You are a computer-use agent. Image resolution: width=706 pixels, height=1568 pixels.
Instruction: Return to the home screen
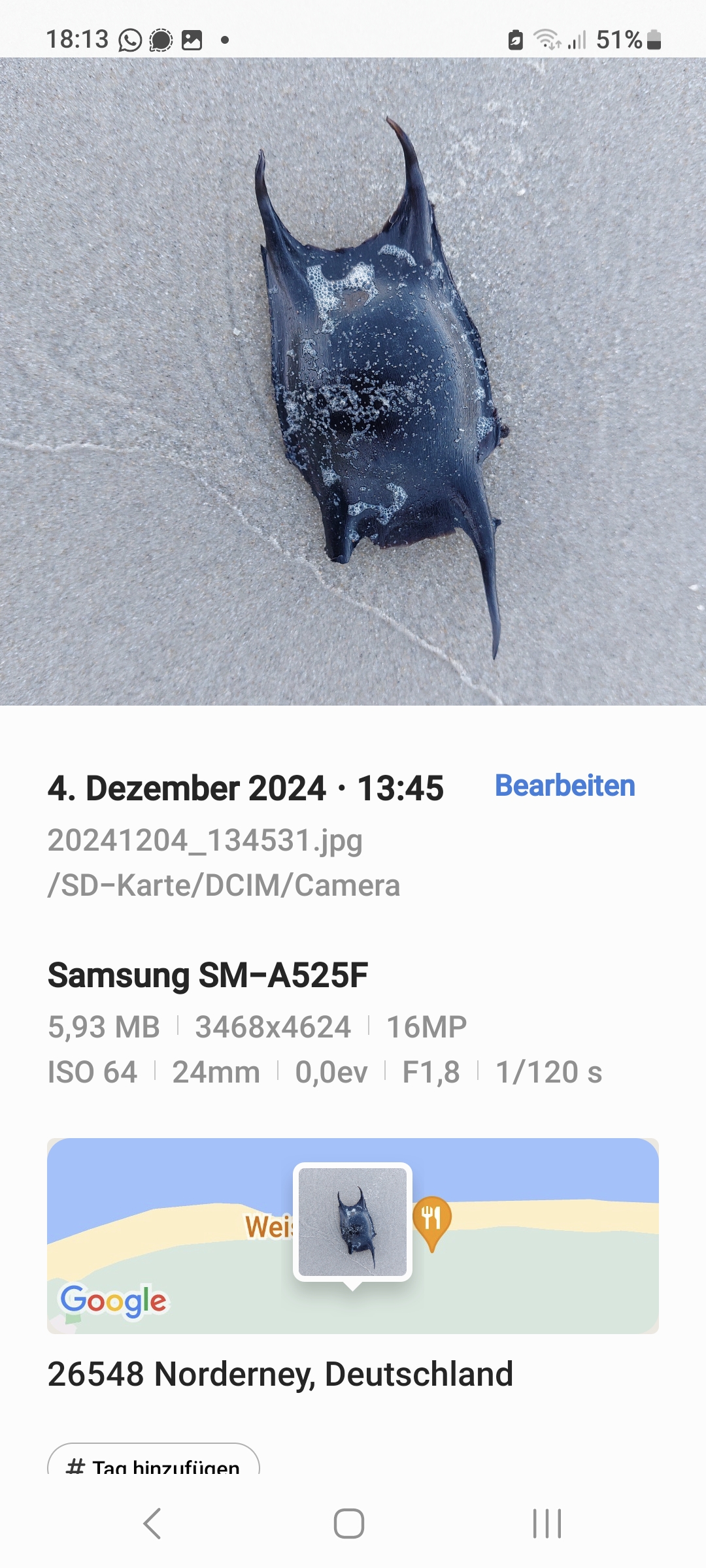pyautogui.click(x=349, y=1524)
